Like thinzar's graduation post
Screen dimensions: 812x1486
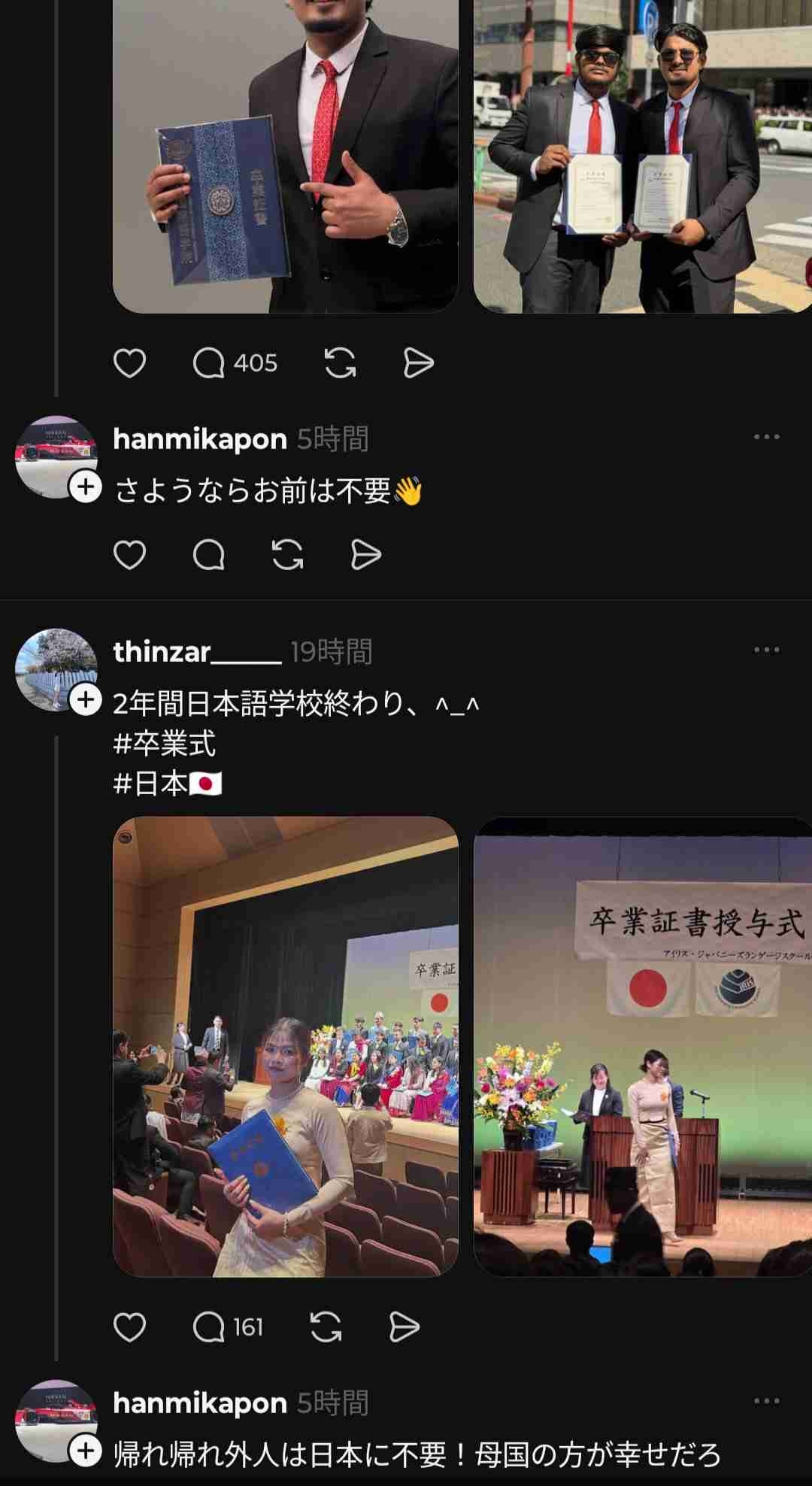(129, 1327)
